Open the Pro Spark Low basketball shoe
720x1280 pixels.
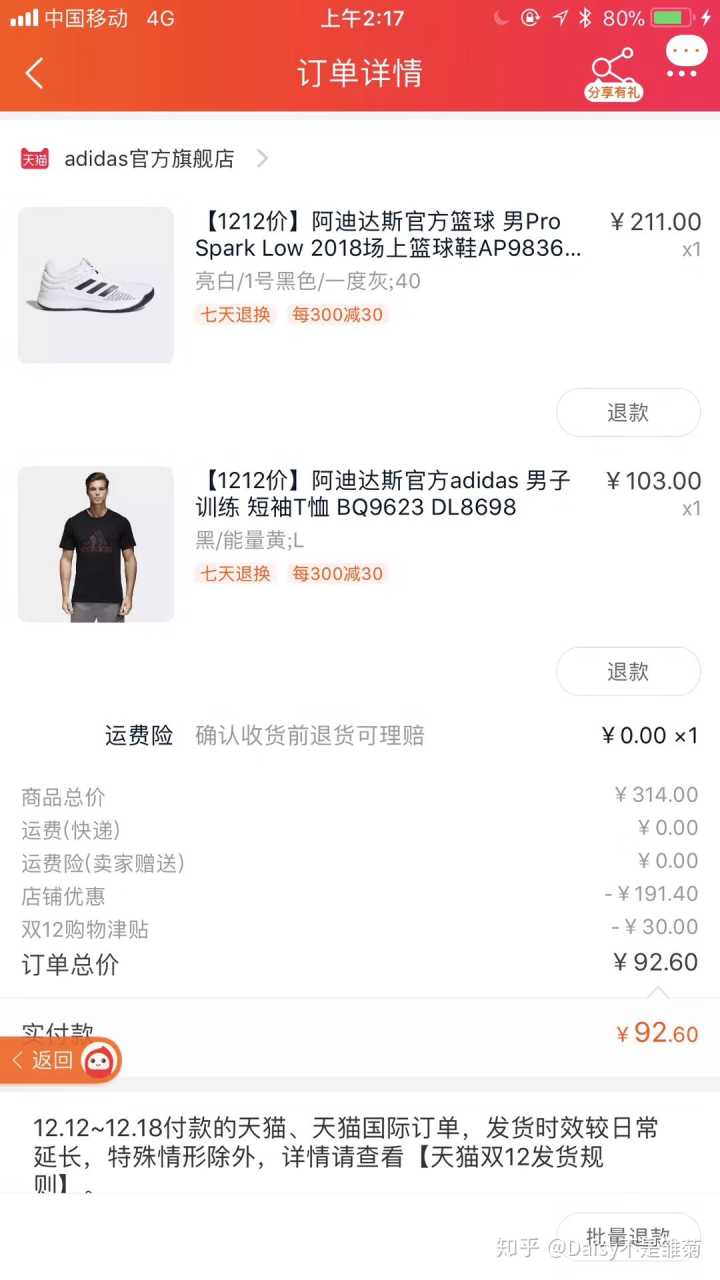[x=388, y=235]
